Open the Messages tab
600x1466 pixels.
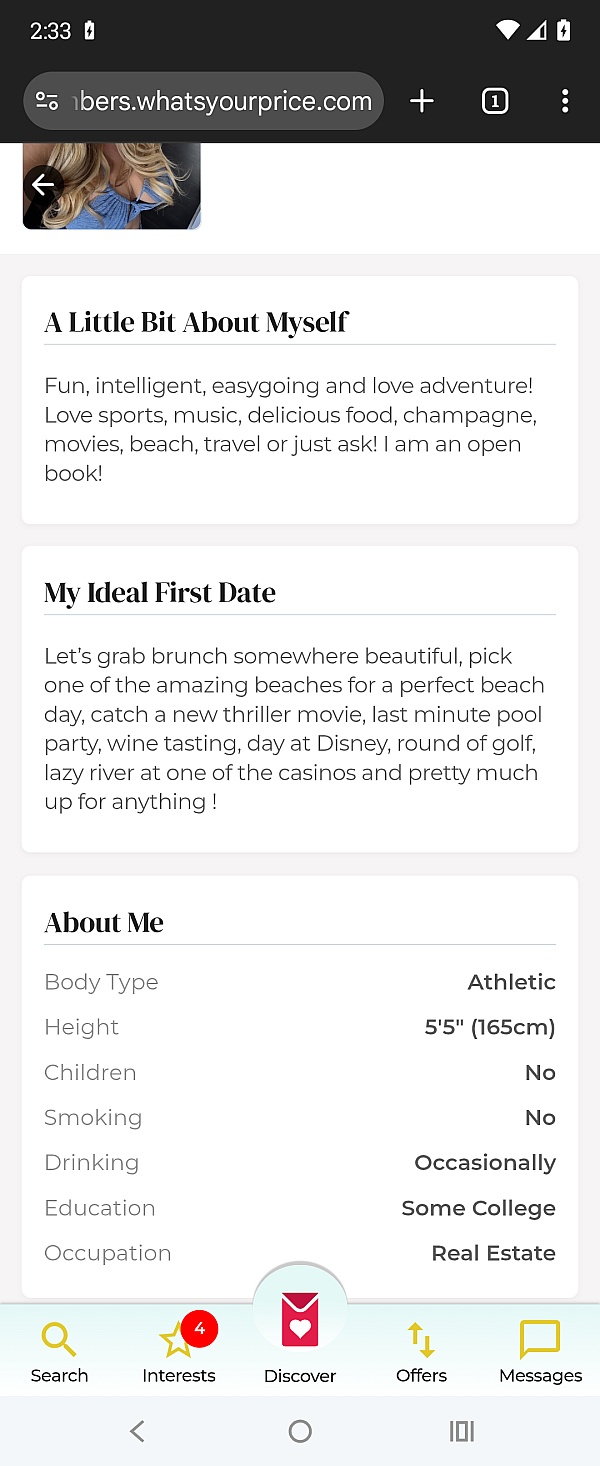pyautogui.click(x=540, y=1351)
